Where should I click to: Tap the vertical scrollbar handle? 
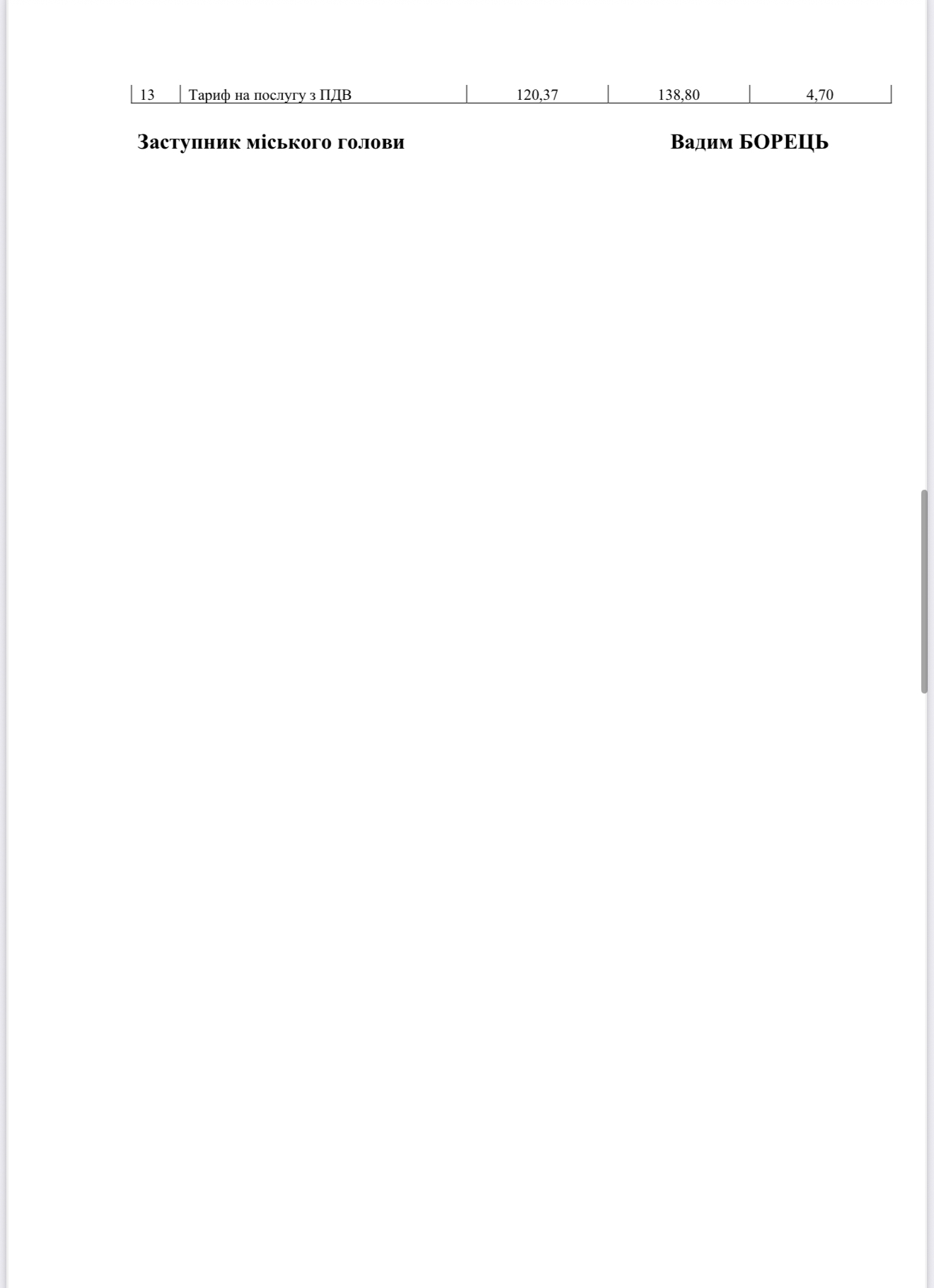point(924,591)
